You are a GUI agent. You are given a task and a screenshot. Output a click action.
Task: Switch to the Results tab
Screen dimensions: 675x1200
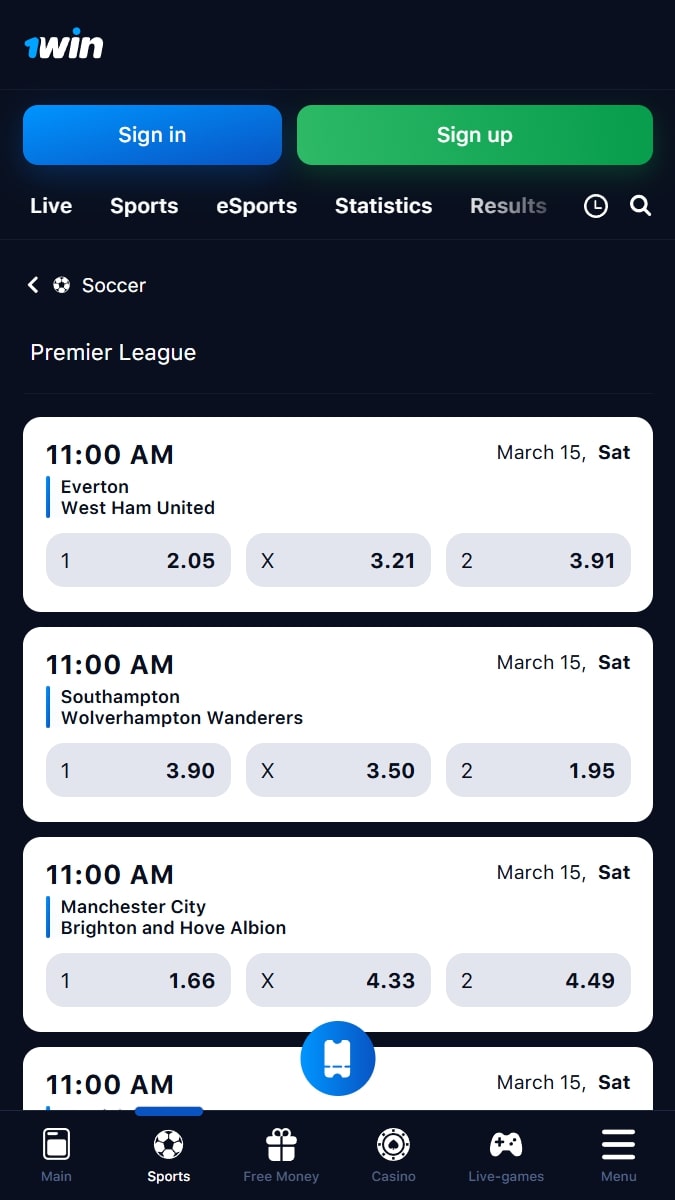click(508, 206)
